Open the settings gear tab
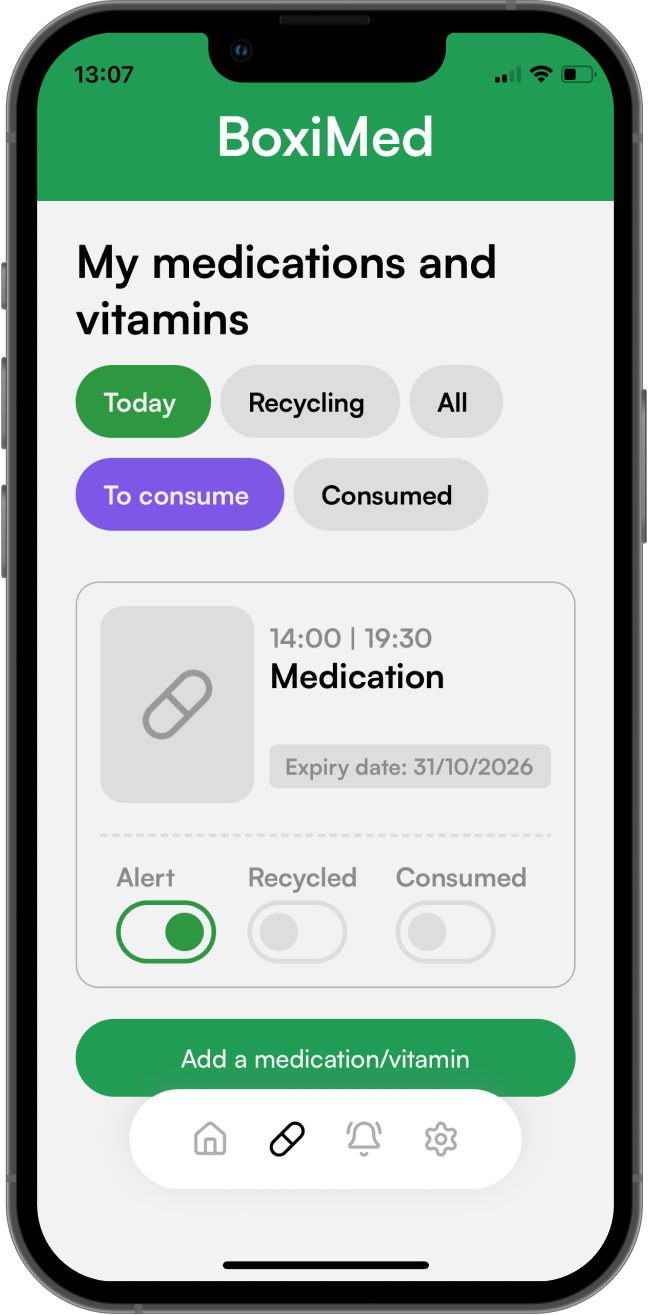Screen dimensions: 649x1315 tap(440, 1139)
